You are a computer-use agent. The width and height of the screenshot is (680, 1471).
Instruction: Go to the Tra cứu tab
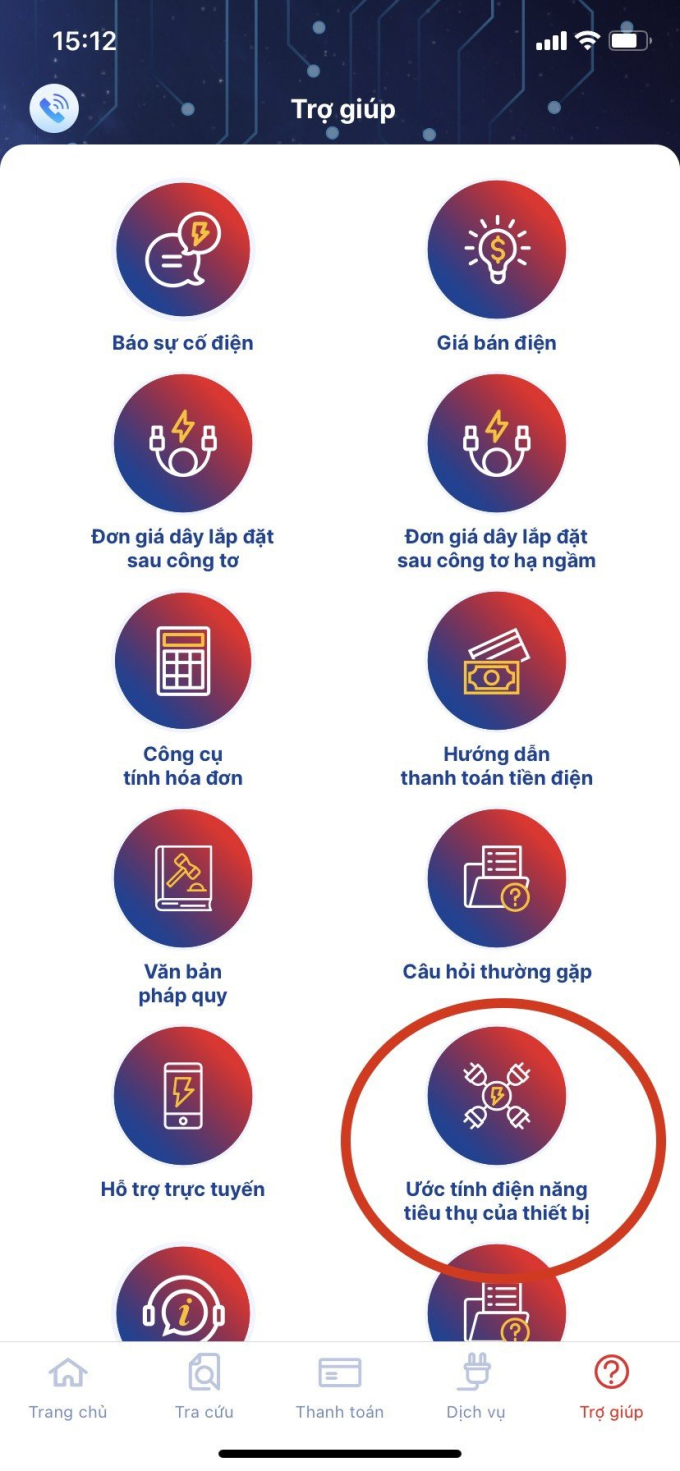tap(204, 1388)
